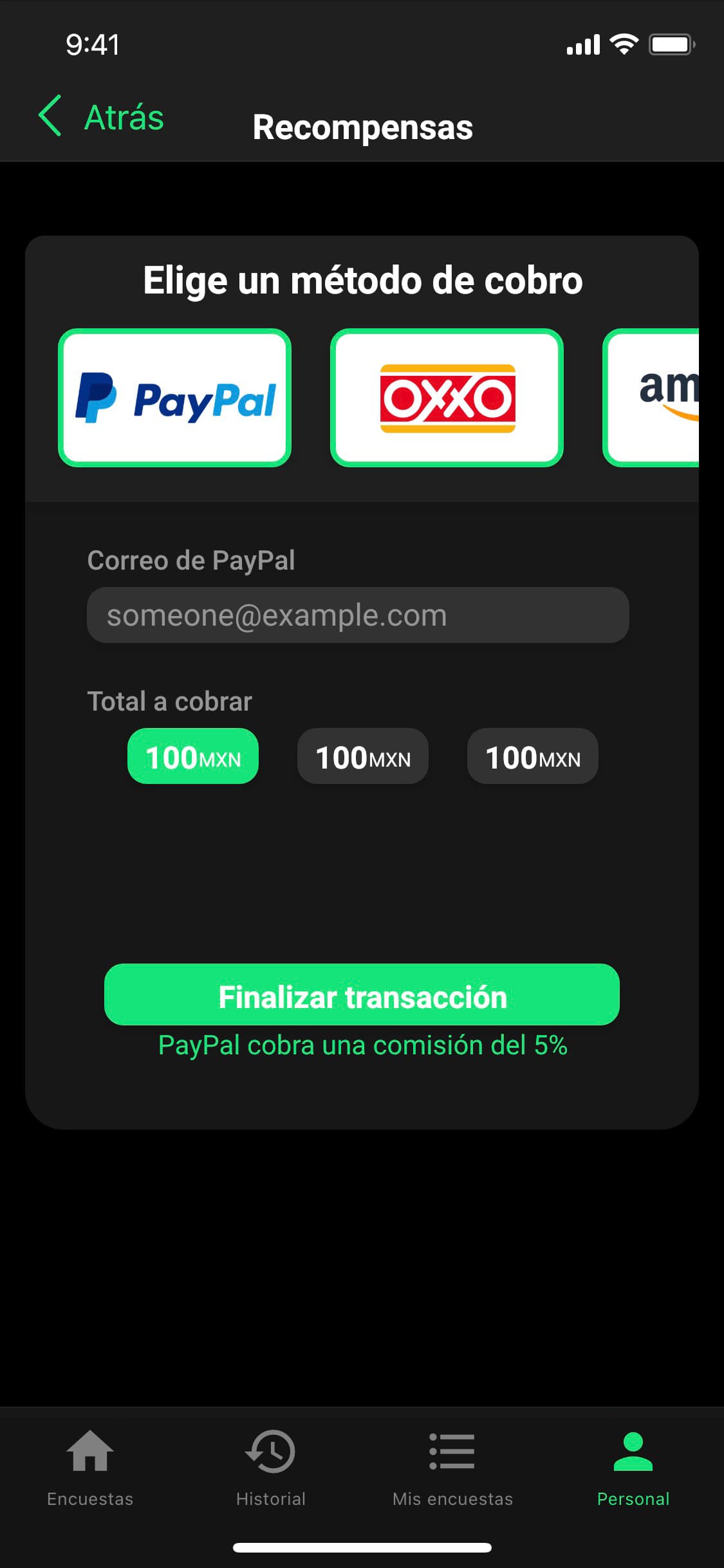Pick the Amazon payout option

(x=651, y=398)
